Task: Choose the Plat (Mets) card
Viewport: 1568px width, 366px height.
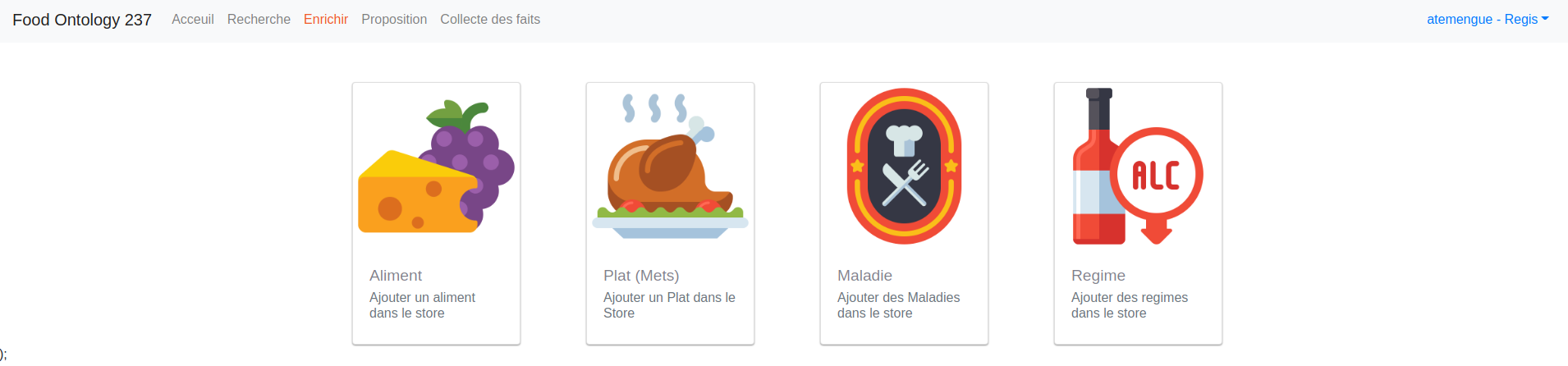Action: click(x=670, y=213)
